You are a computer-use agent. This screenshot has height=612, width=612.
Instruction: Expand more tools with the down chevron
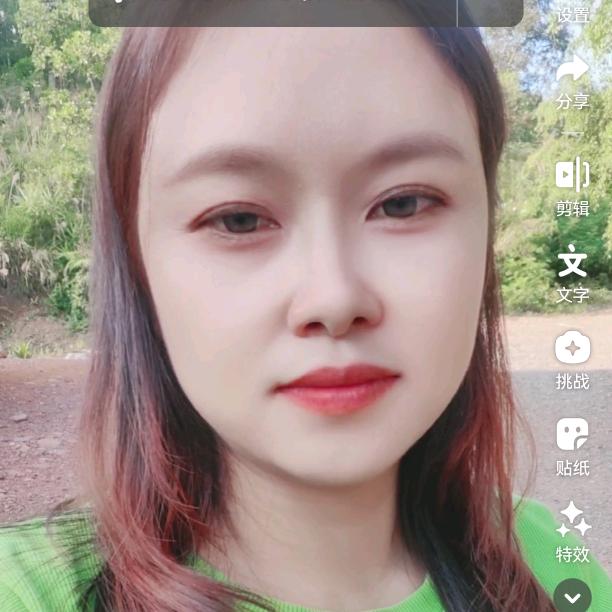pos(572,597)
